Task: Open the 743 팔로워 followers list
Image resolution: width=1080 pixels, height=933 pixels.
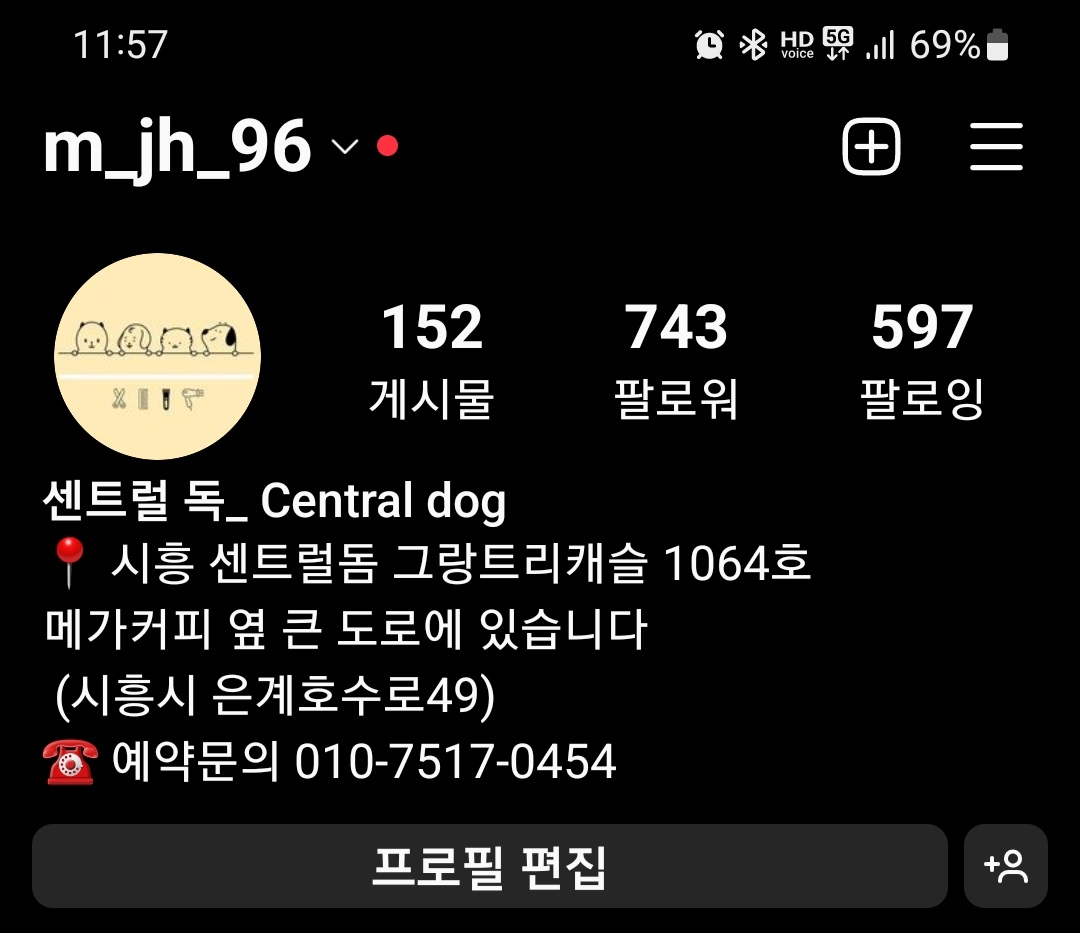Action: (677, 360)
